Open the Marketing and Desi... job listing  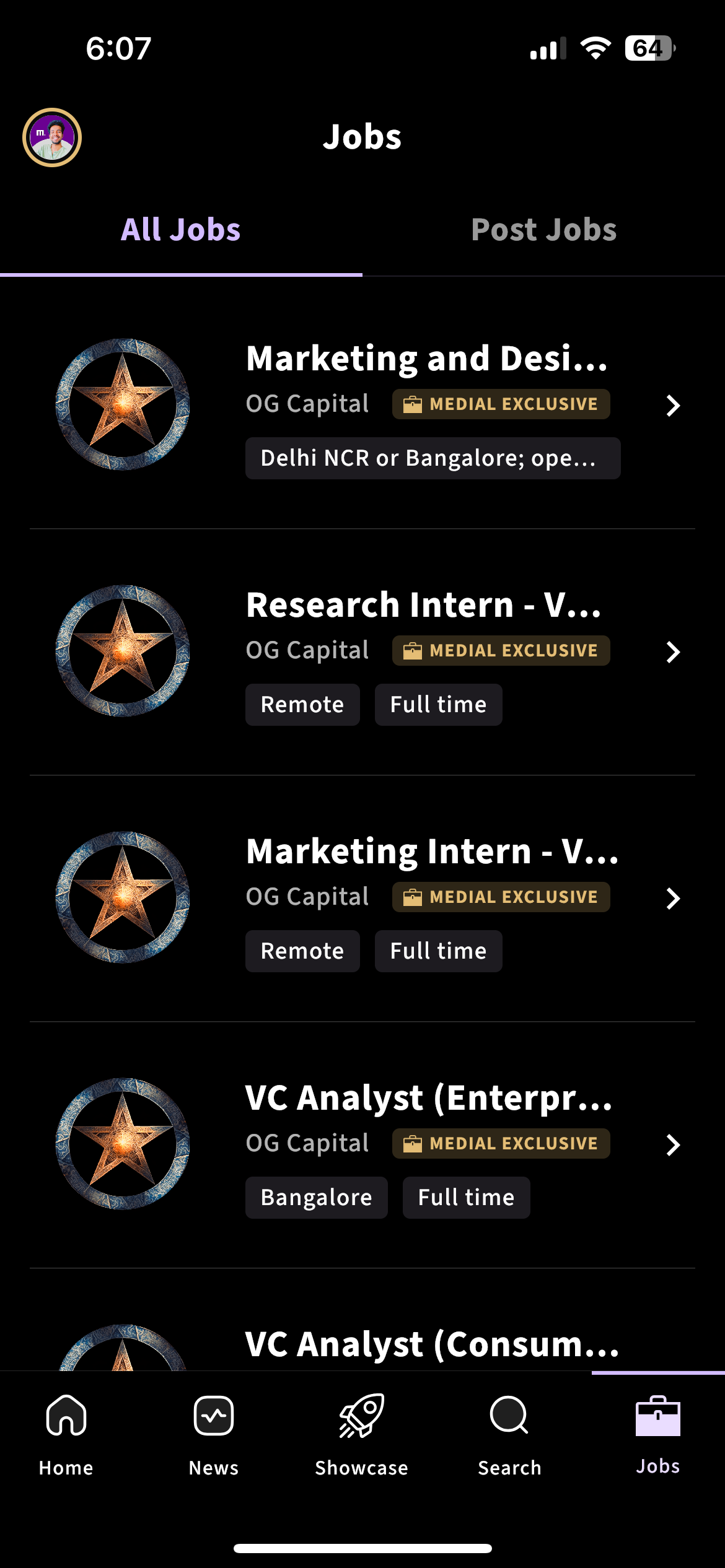click(426, 359)
